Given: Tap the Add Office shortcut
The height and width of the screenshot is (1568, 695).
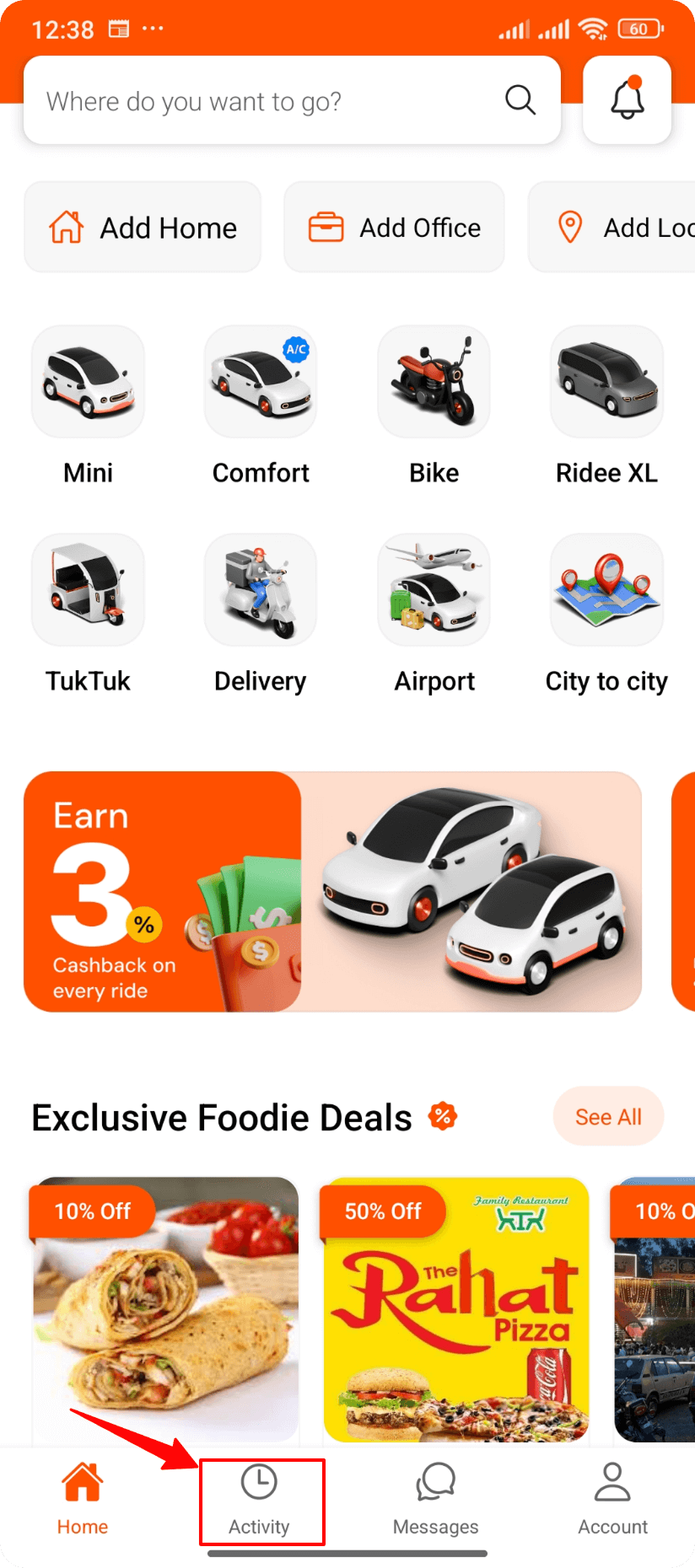Looking at the screenshot, I should tap(394, 228).
